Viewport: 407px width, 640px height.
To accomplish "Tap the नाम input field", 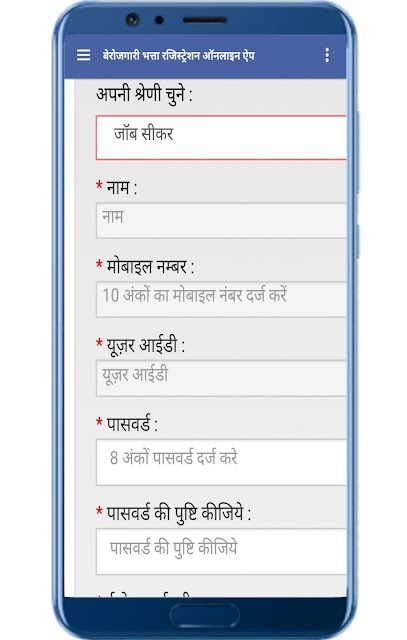I will pos(221,220).
